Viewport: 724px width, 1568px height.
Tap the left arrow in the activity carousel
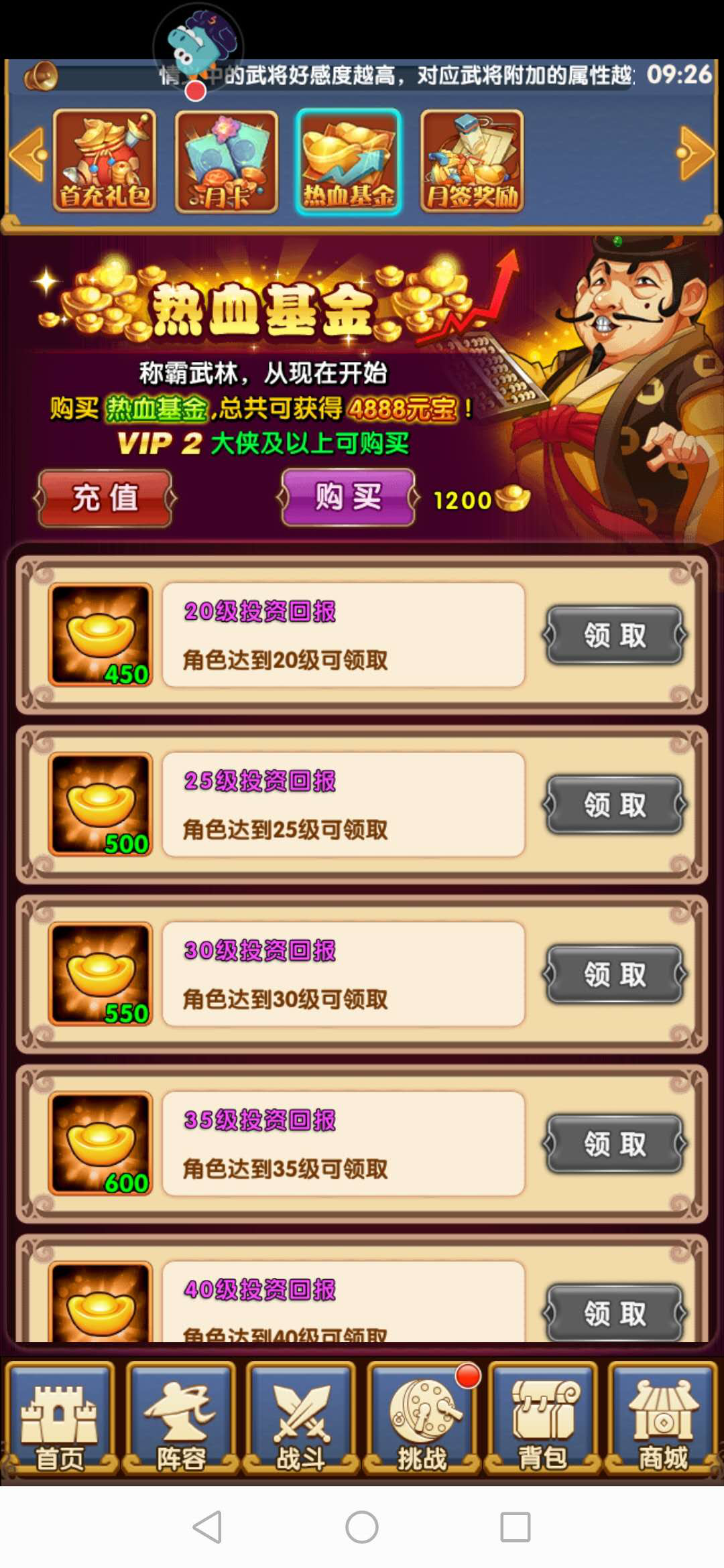27,154
